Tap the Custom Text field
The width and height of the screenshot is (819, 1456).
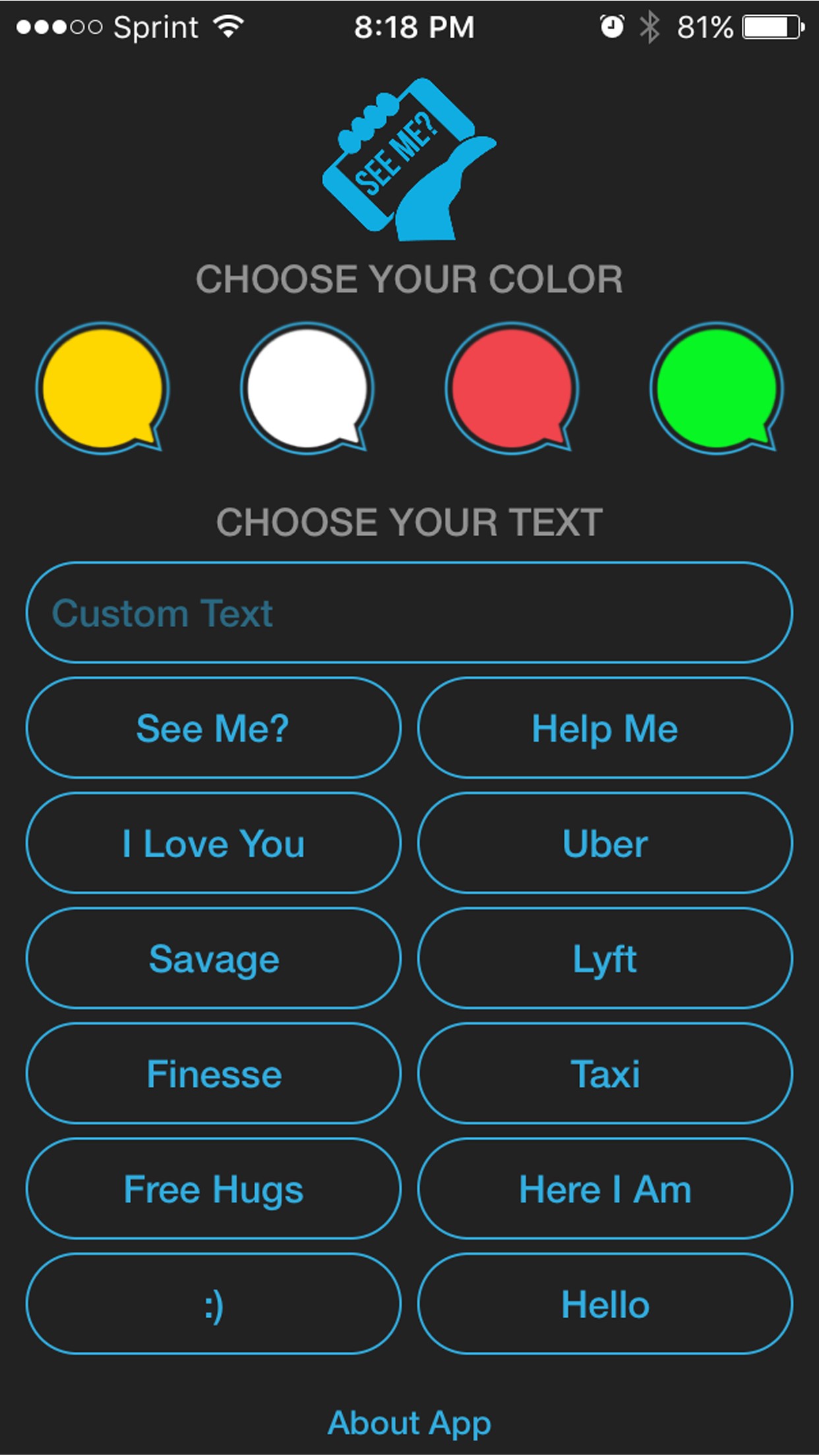pos(409,613)
